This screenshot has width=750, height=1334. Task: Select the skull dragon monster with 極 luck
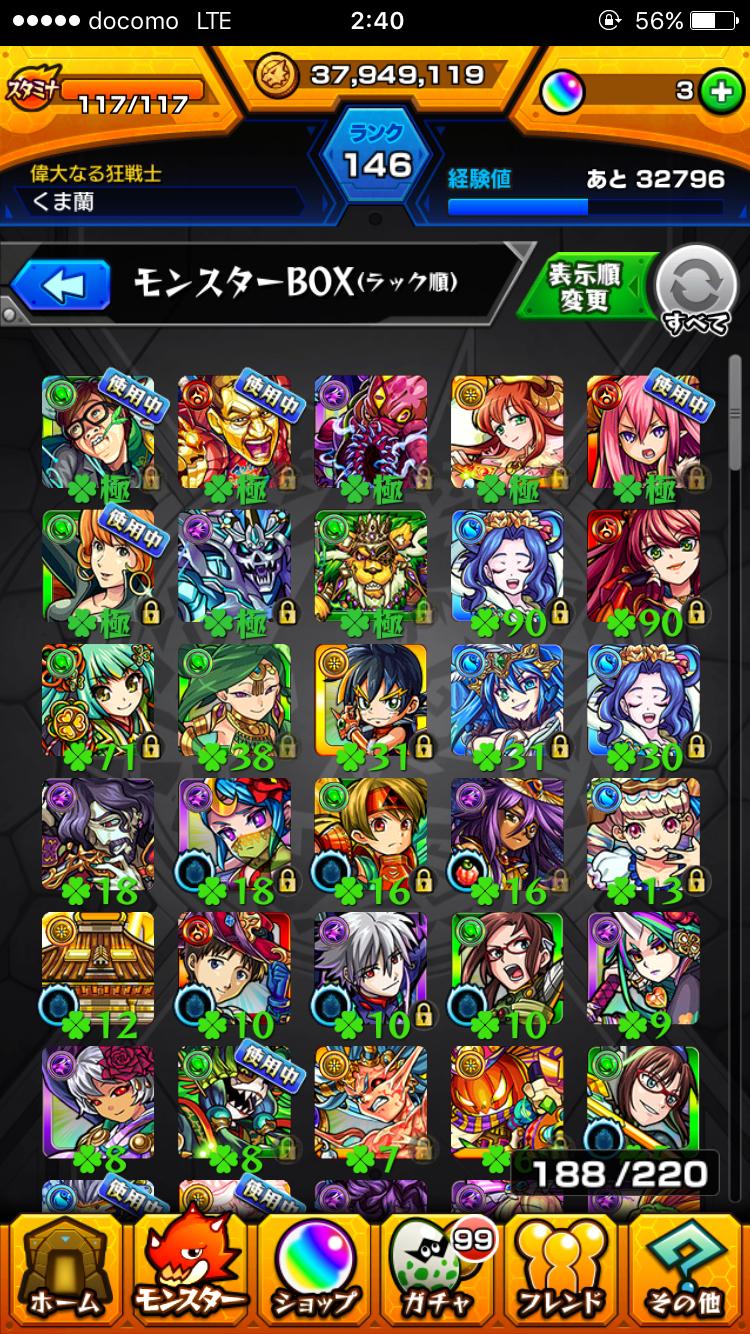(234, 566)
